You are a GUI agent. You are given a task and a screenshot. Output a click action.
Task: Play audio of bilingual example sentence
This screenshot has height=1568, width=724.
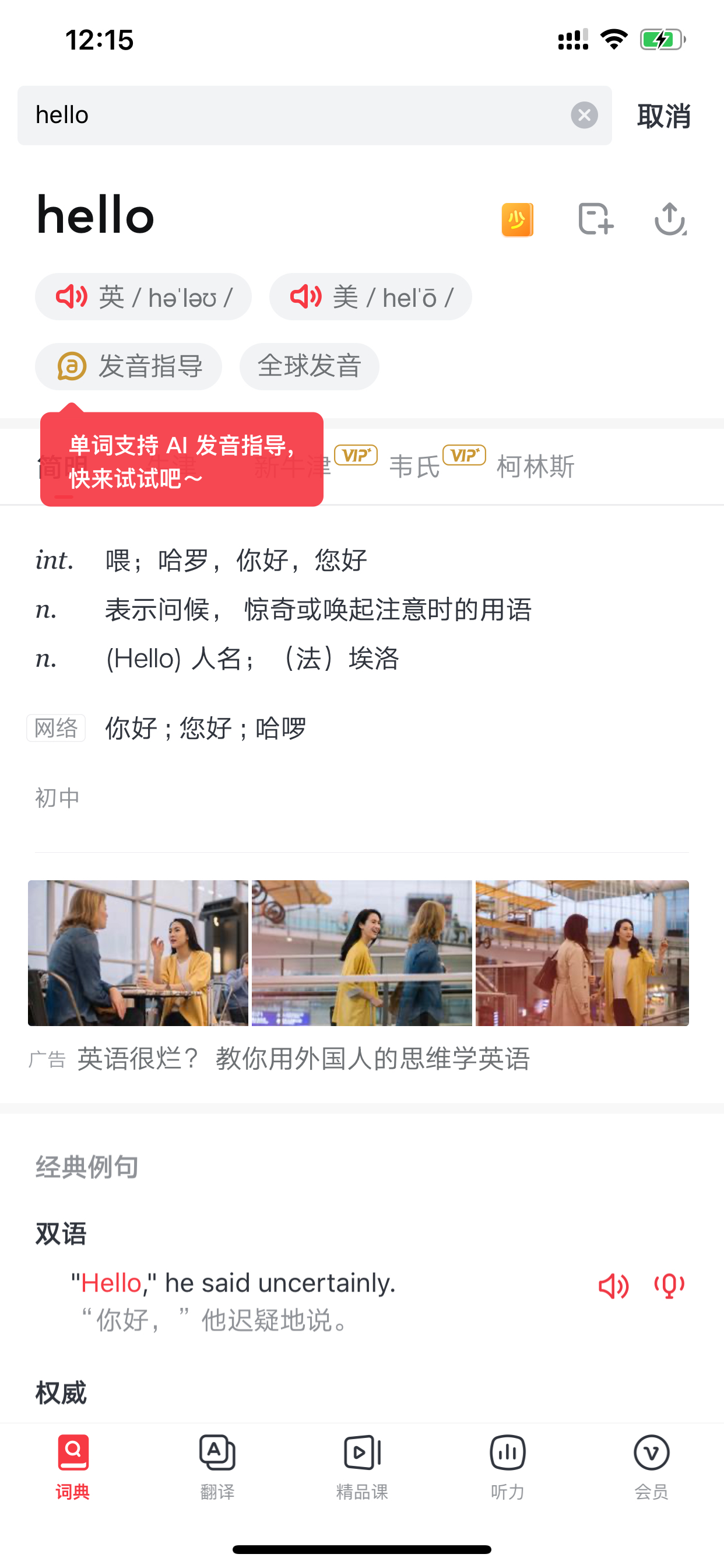[x=613, y=1286]
